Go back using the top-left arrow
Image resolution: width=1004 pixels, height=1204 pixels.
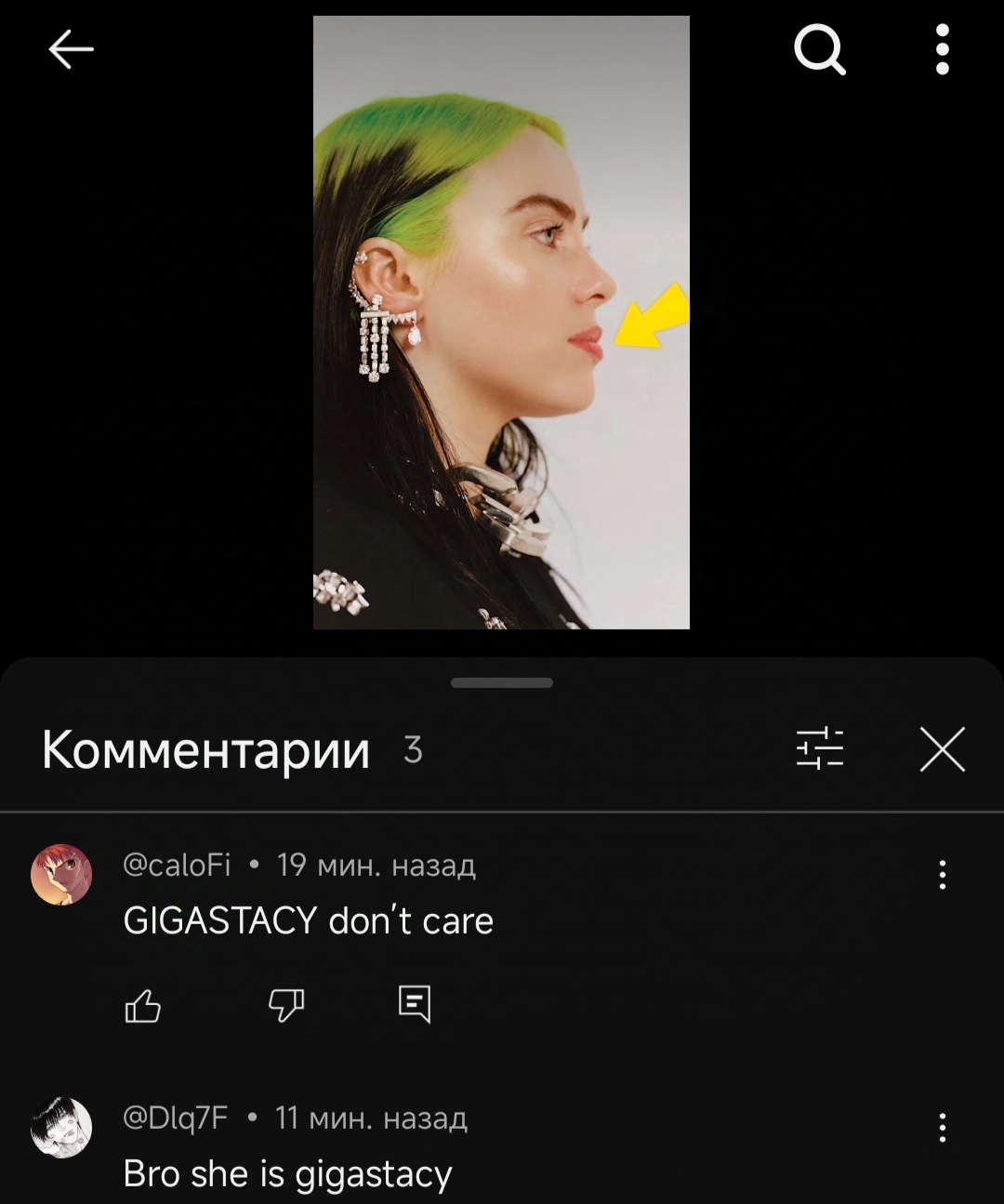(71, 49)
